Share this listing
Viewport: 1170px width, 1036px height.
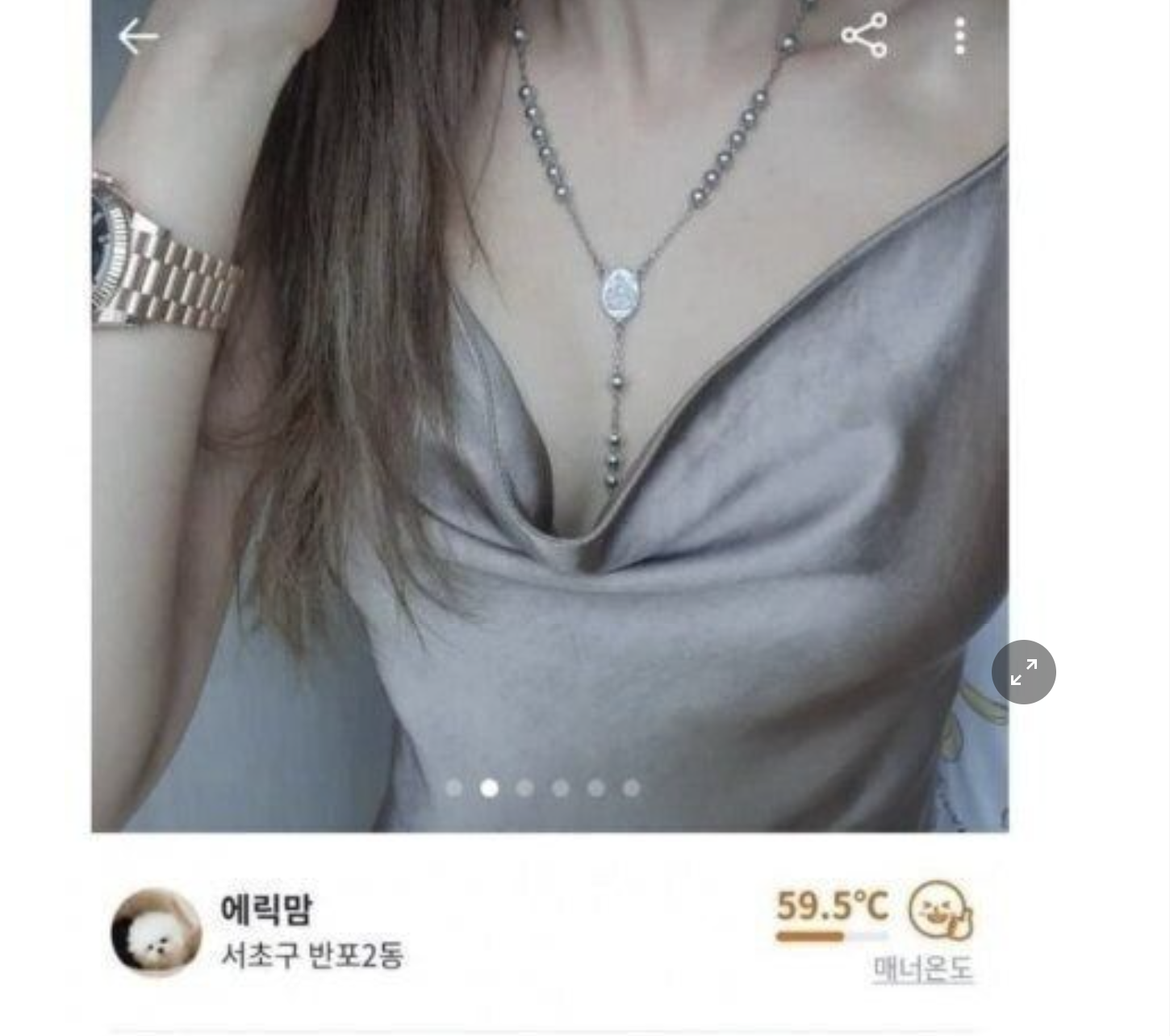click(863, 36)
